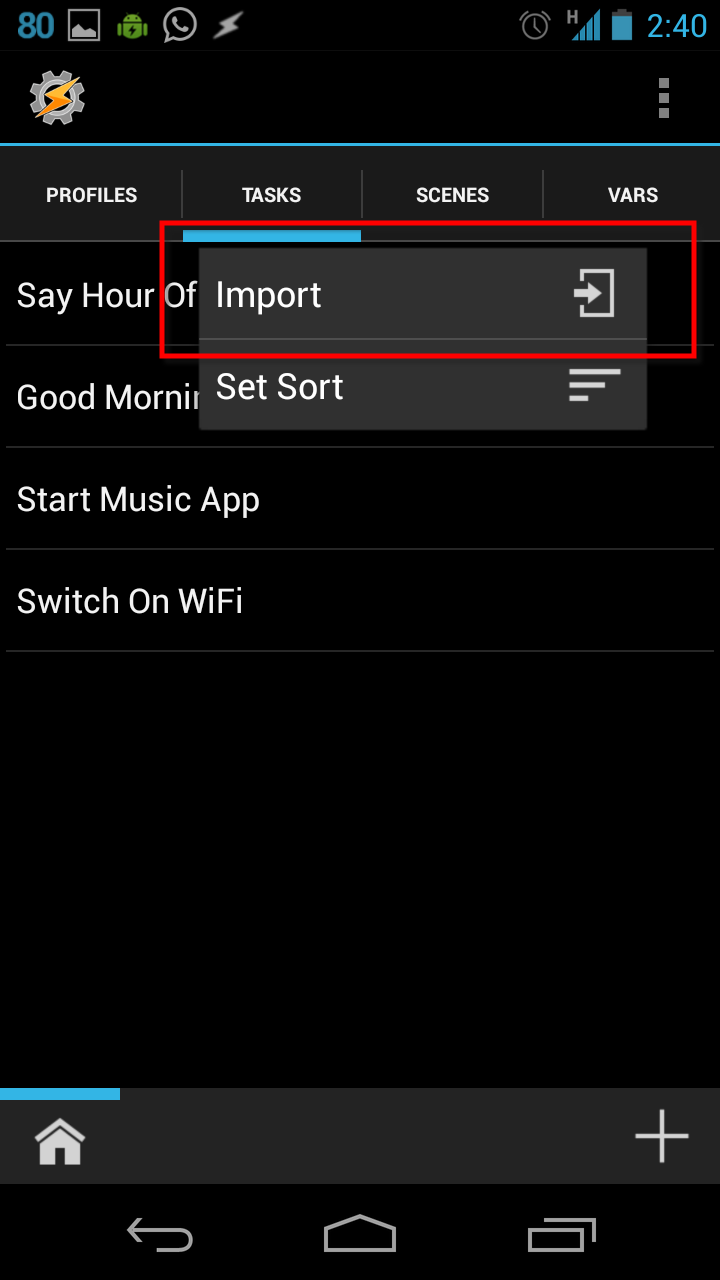Tap the Tasker gear icon
720x1280 pixels.
click(57, 98)
